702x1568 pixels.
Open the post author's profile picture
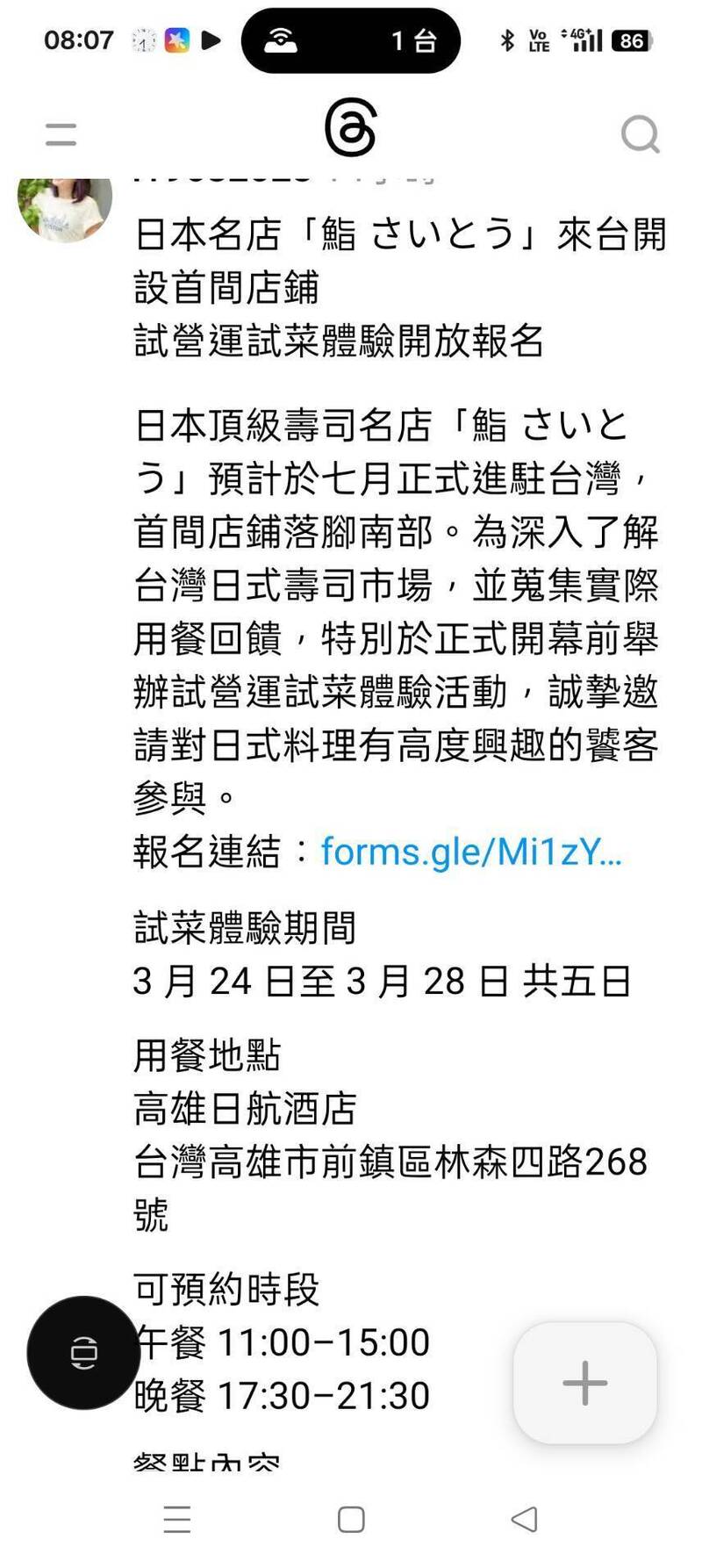[x=64, y=206]
